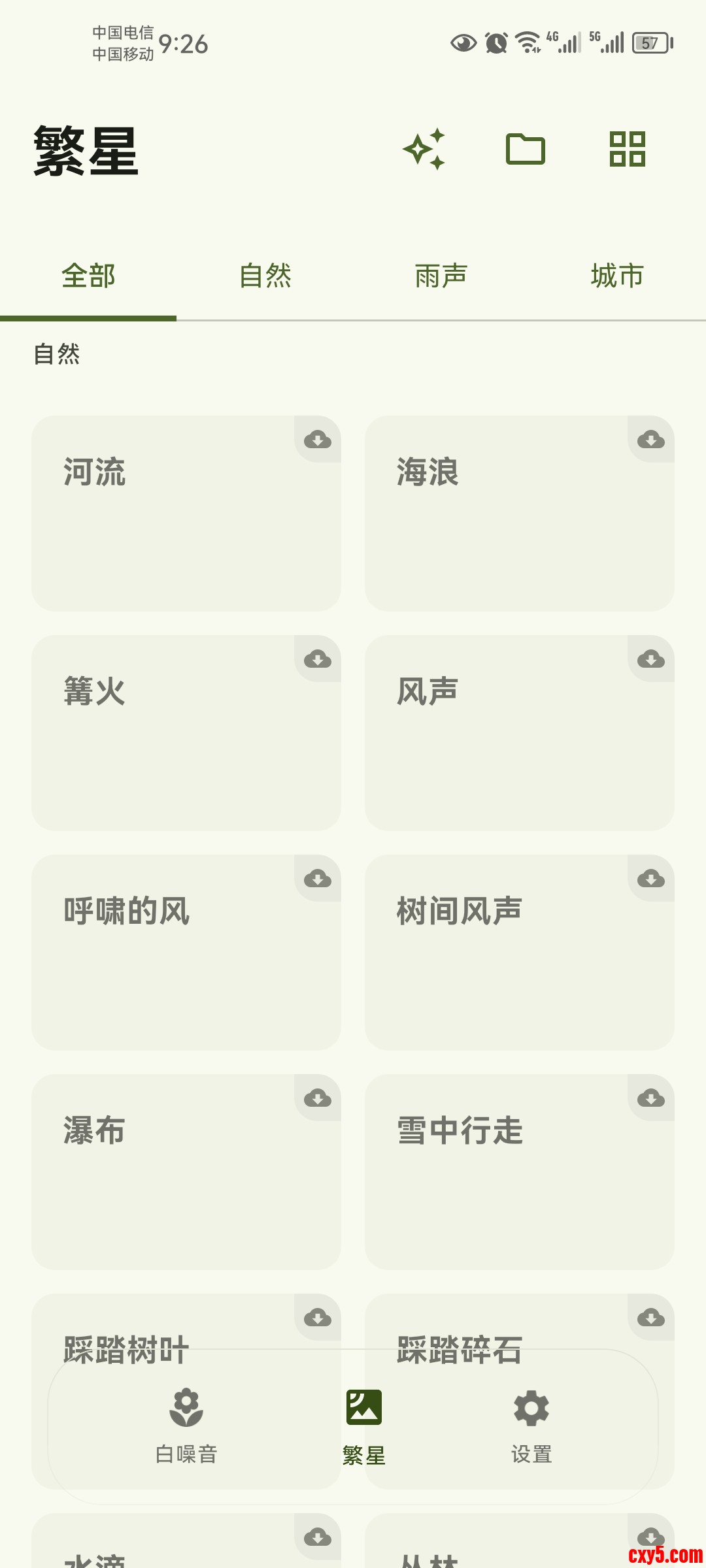Select 繁星 in the bottom navigation
Viewport: 706px width, 1568px height.
(364, 1426)
